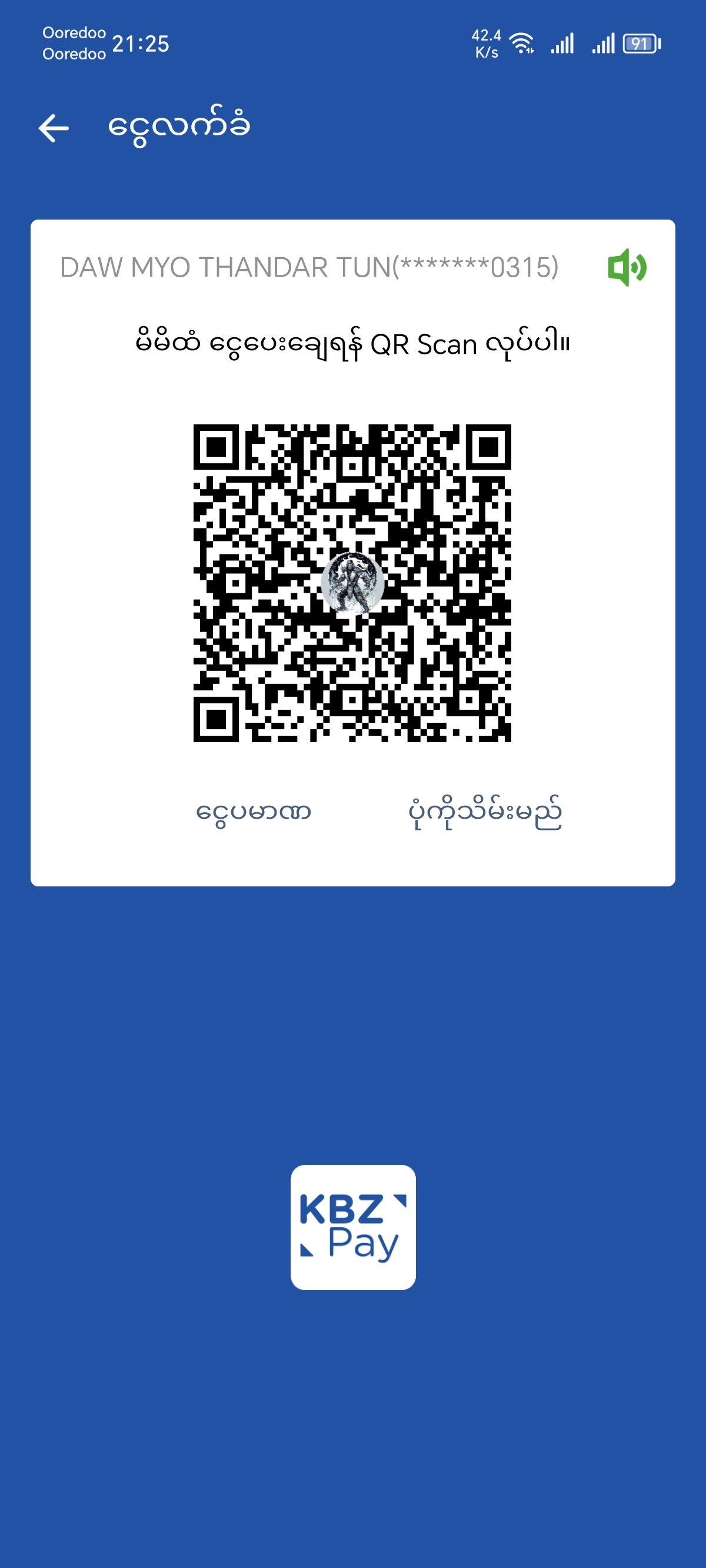Tap ပုံကိုသိမ်းမည် to save the QR image

(484, 813)
